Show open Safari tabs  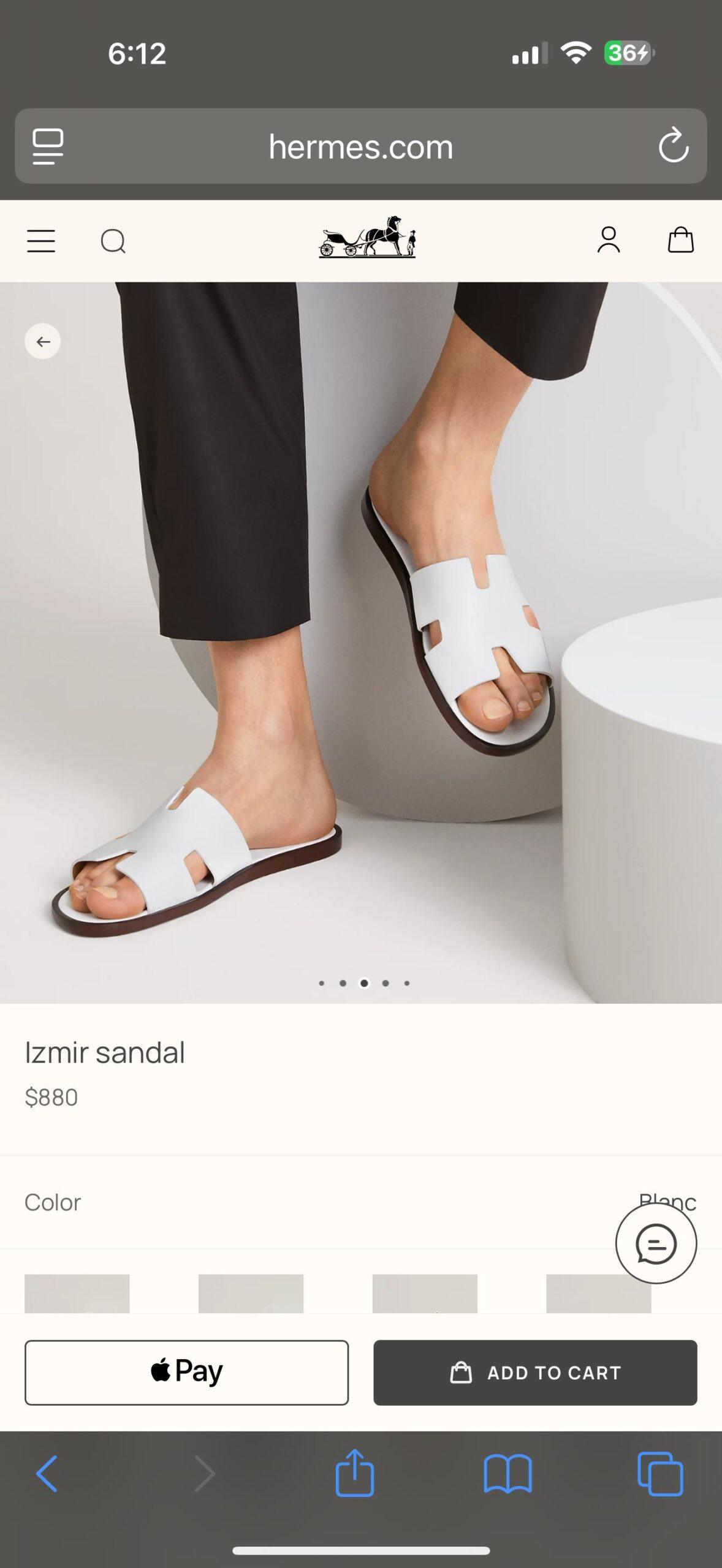click(660, 1473)
